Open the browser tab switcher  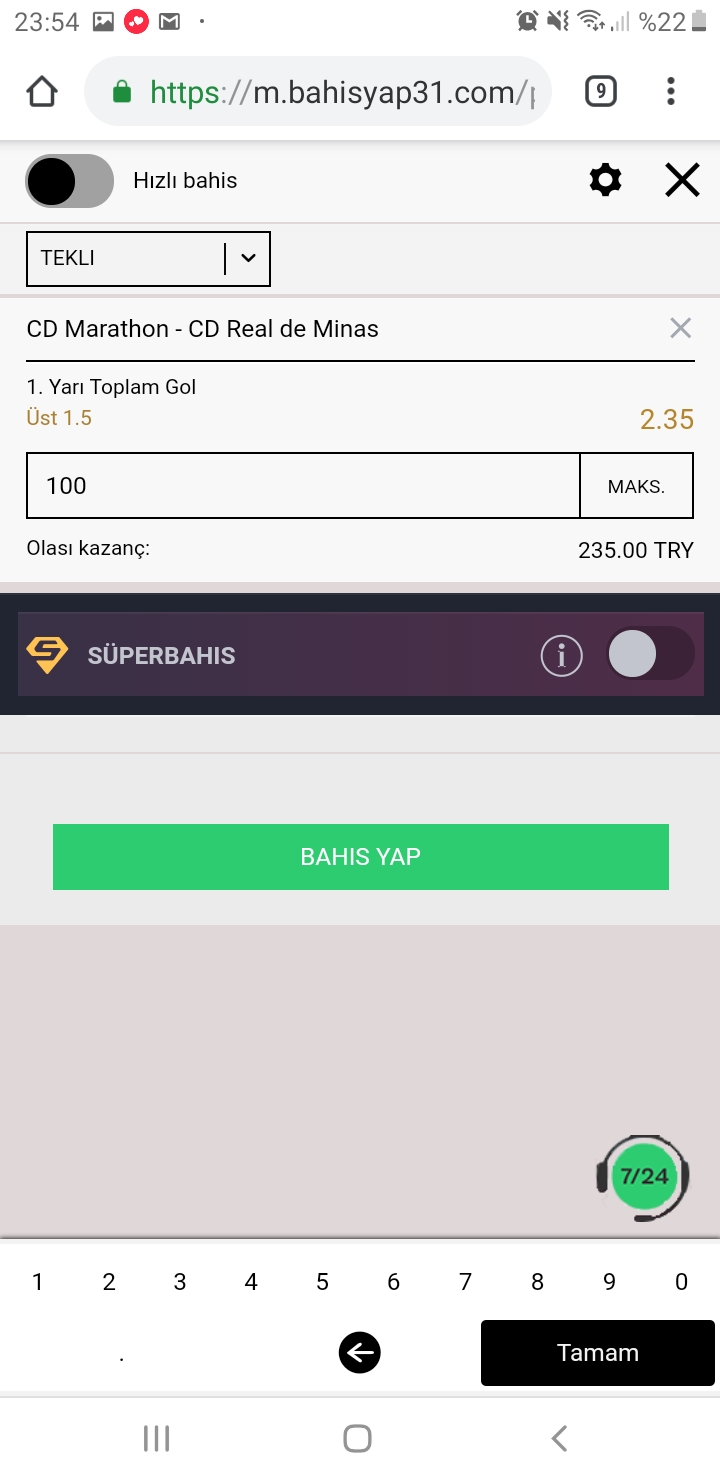coord(600,92)
